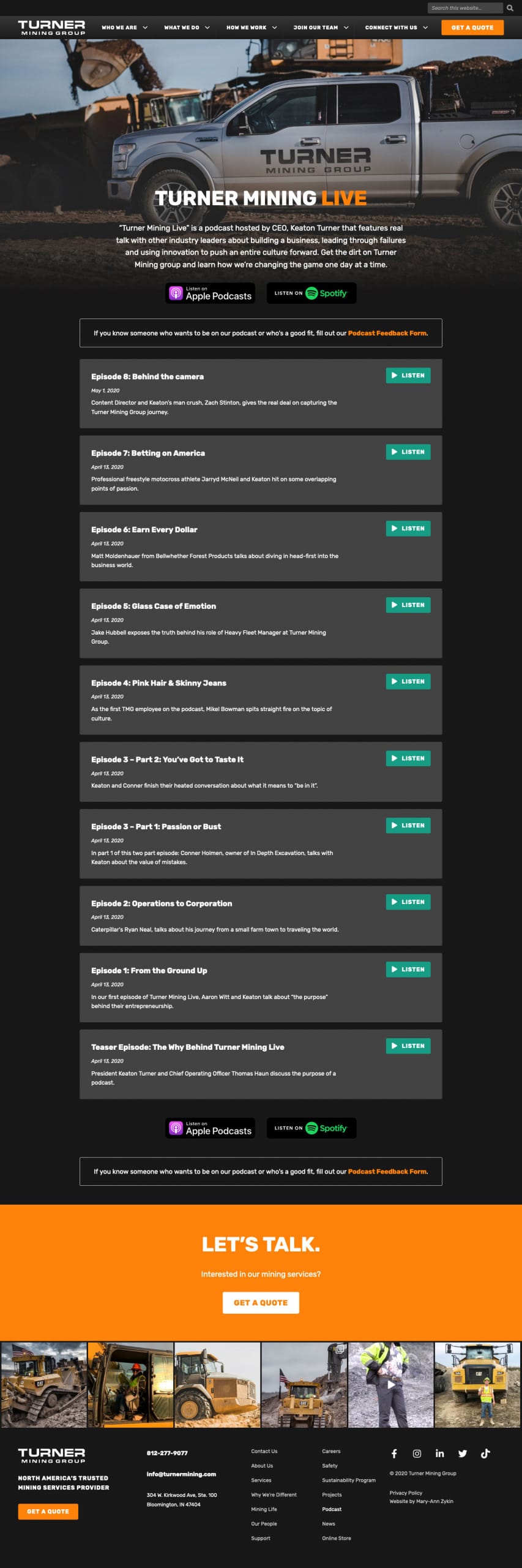Open the Careers footer link
The height and width of the screenshot is (1568, 522).
point(331,1451)
